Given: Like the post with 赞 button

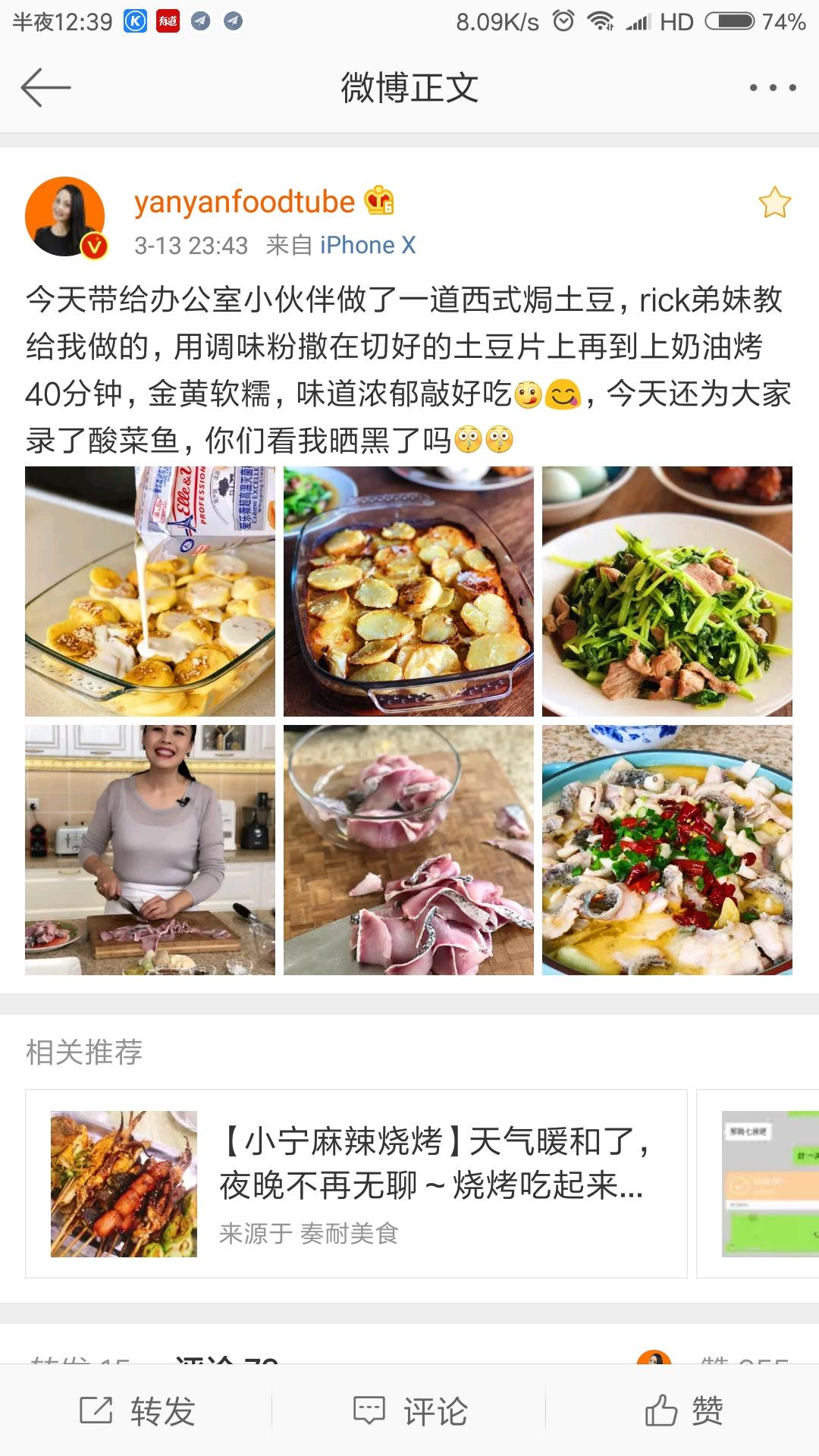Looking at the screenshot, I should pyautogui.click(x=683, y=1411).
